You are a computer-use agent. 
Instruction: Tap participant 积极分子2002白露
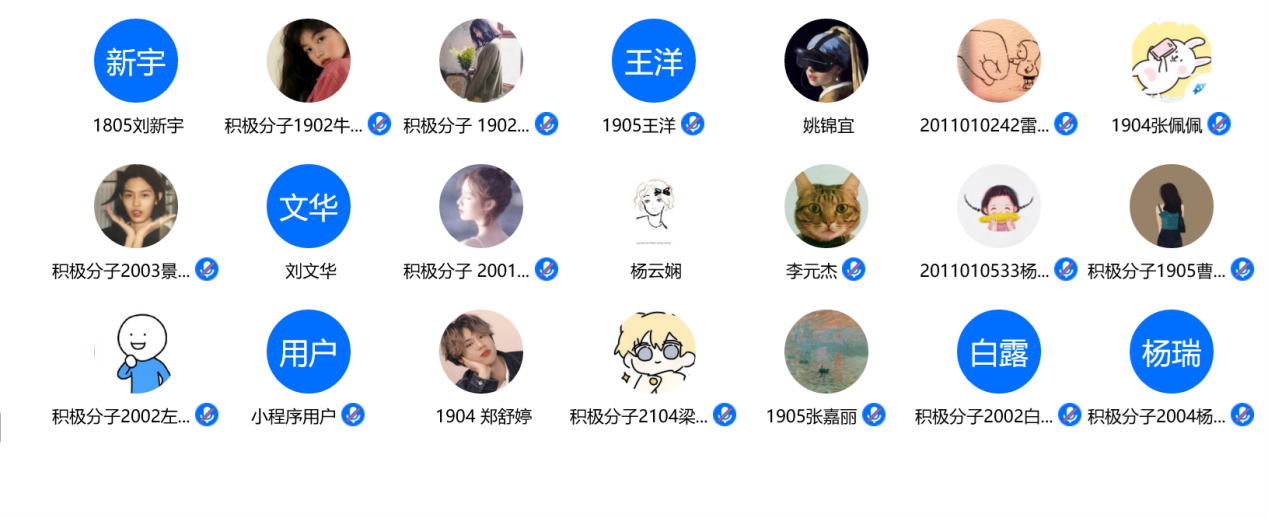[x=999, y=352]
